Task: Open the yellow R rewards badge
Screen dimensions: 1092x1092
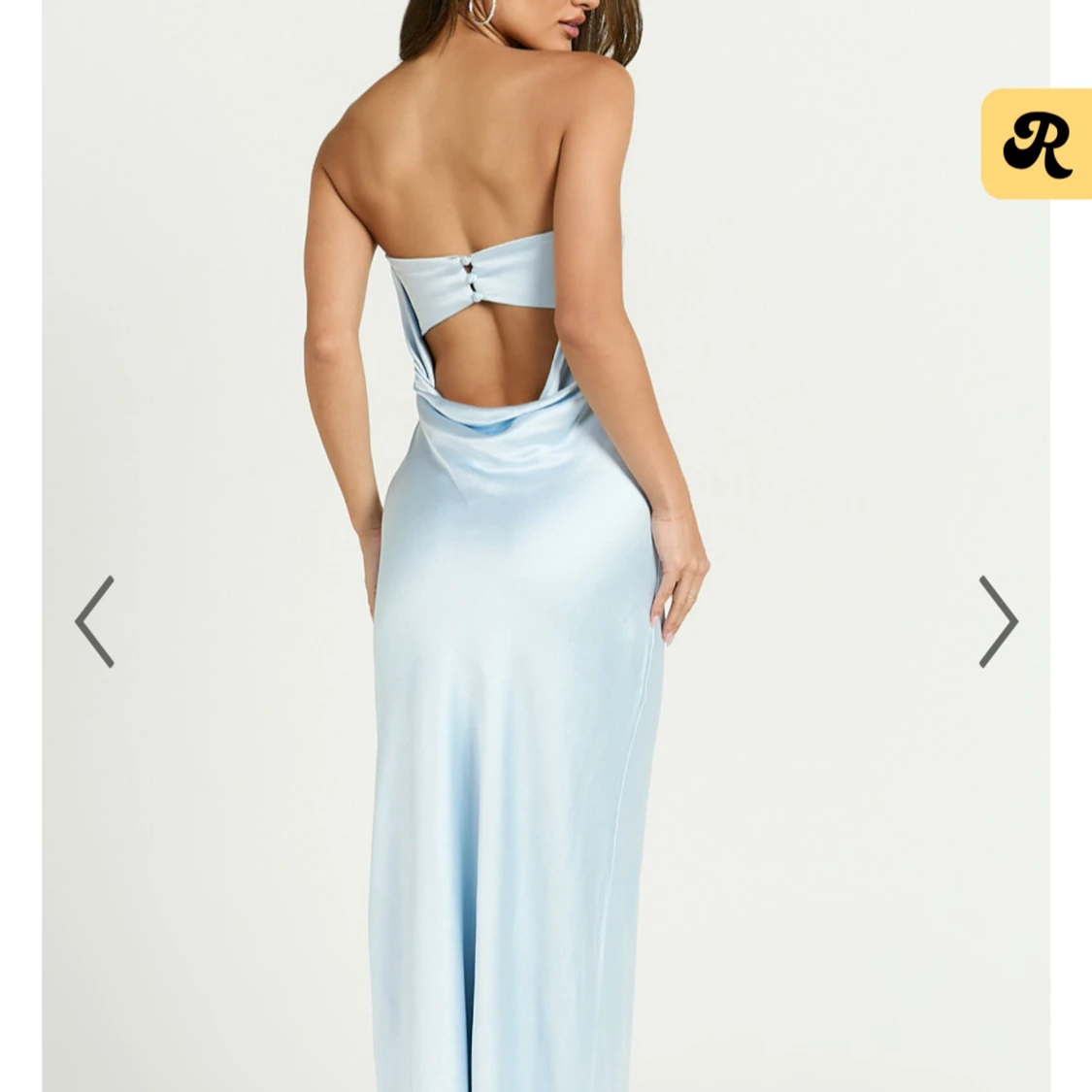Action: pos(1037,144)
